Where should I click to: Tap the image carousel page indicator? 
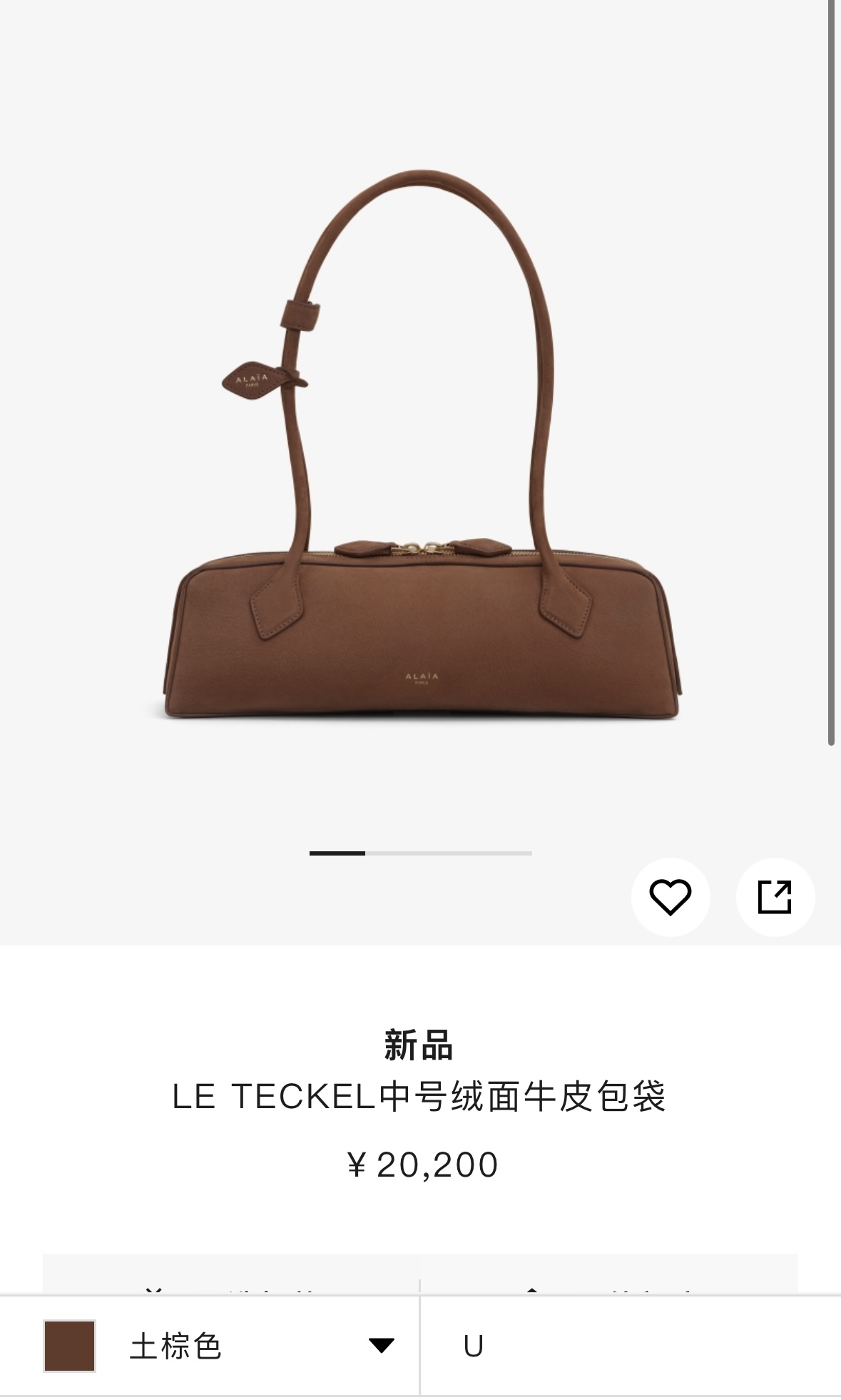click(x=421, y=853)
